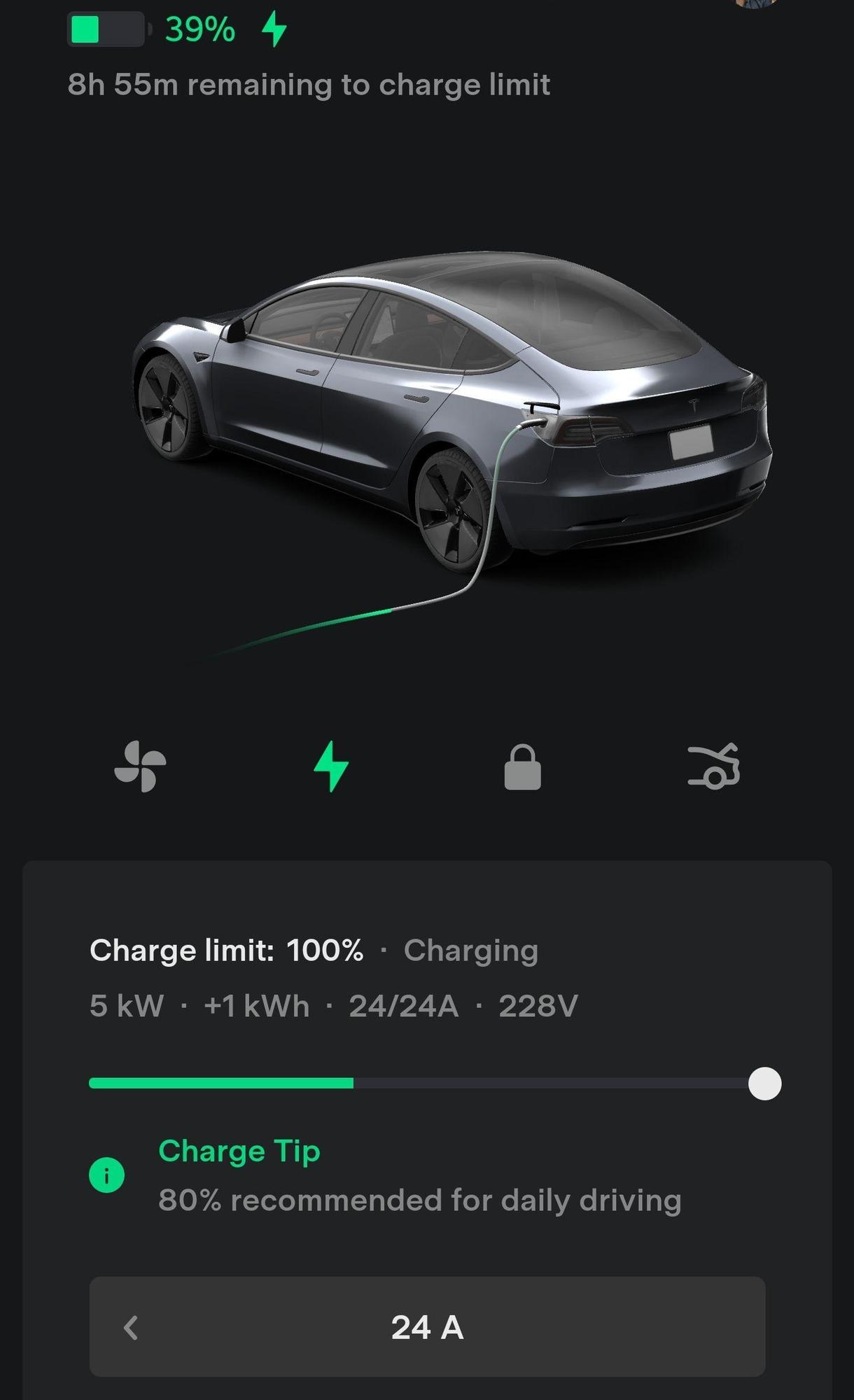Tap the car rendering to view vehicle
Image resolution: width=854 pixels, height=1400 pixels.
tap(448, 420)
